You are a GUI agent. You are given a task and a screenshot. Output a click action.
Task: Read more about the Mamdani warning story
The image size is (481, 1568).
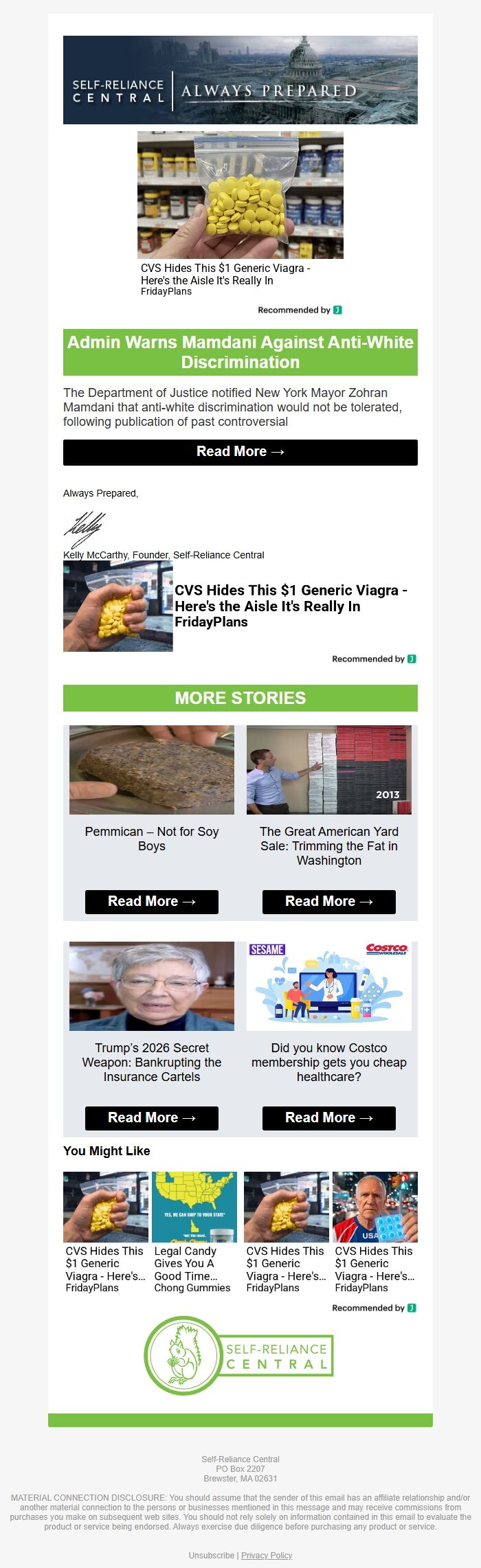[x=240, y=452]
